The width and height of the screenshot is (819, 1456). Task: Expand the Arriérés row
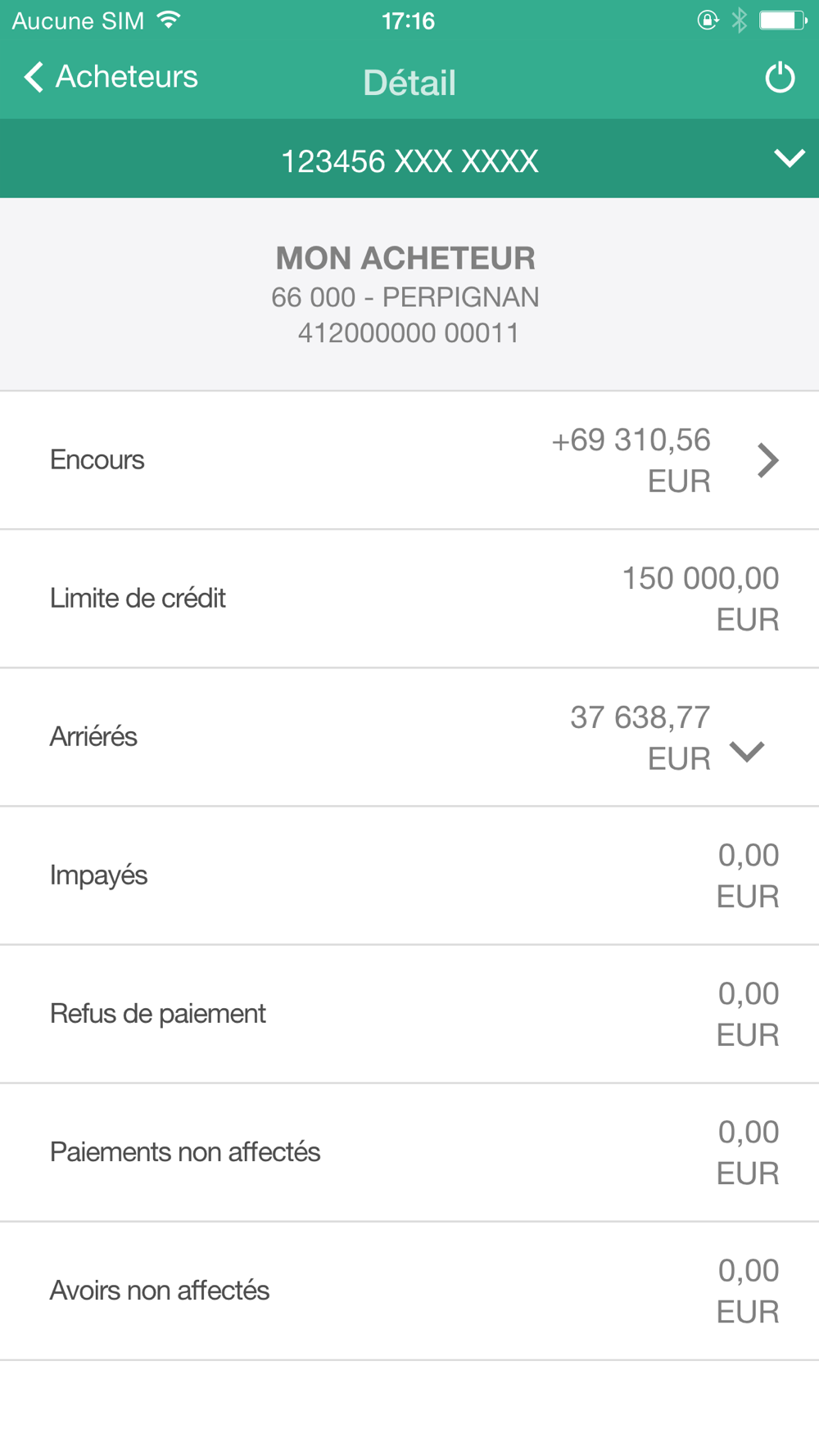point(409,737)
